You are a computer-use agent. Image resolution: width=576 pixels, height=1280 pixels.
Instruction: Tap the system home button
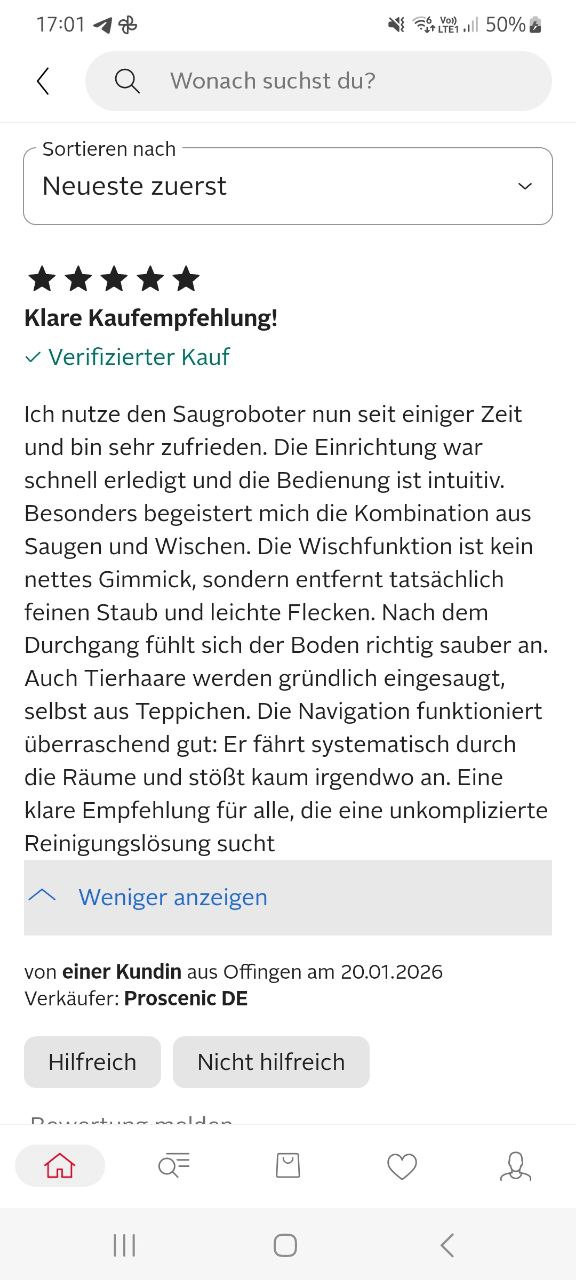point(285,1245)
